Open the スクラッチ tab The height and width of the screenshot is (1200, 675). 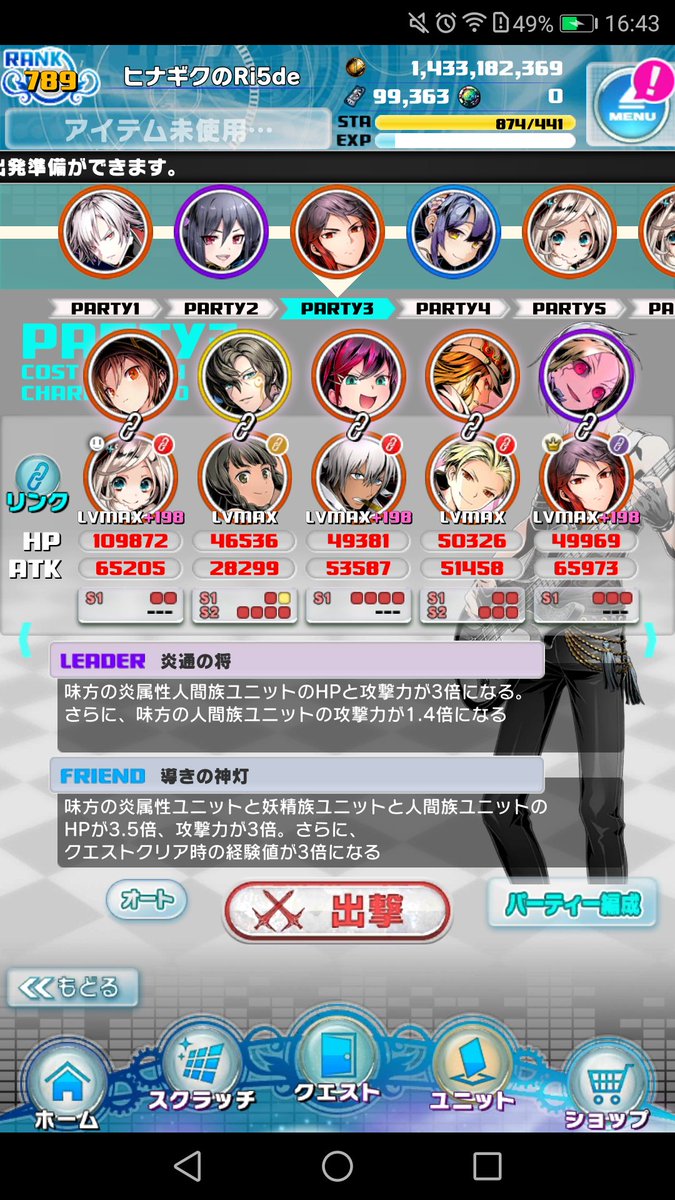click(x=201, y=1075)
